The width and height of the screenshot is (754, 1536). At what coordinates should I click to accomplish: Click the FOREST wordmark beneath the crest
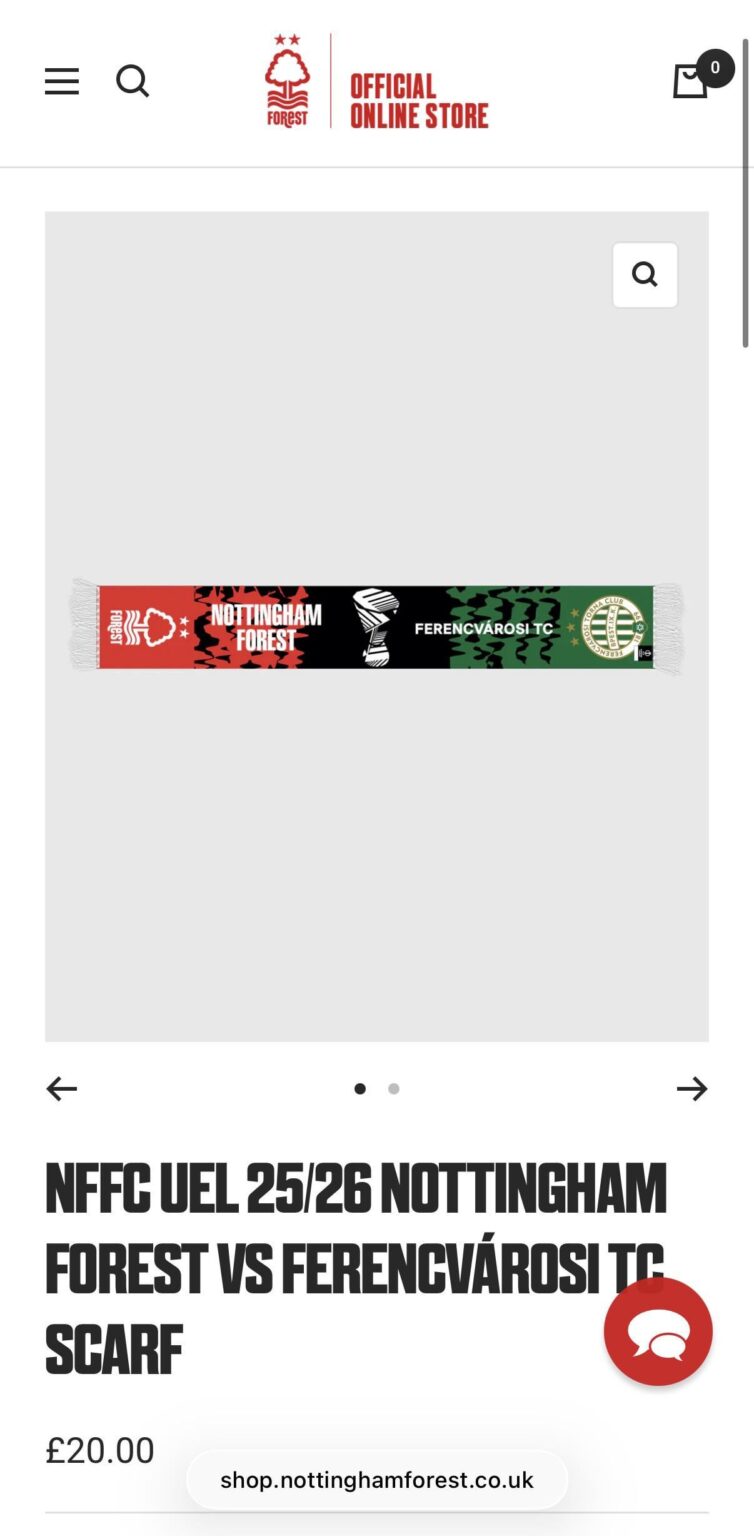tap(286, 118)
